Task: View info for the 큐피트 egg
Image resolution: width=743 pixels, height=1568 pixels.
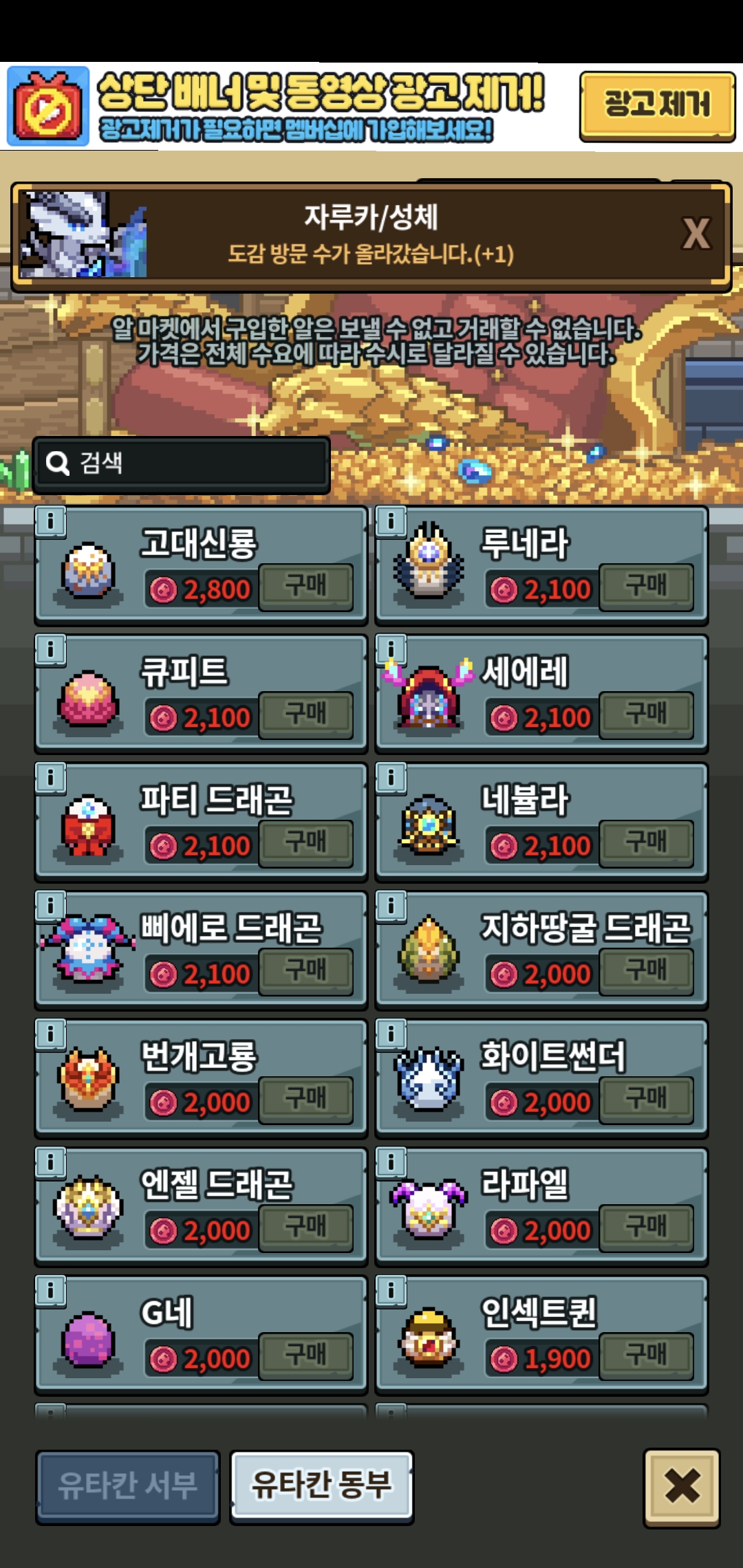Action: coord(51,650)
